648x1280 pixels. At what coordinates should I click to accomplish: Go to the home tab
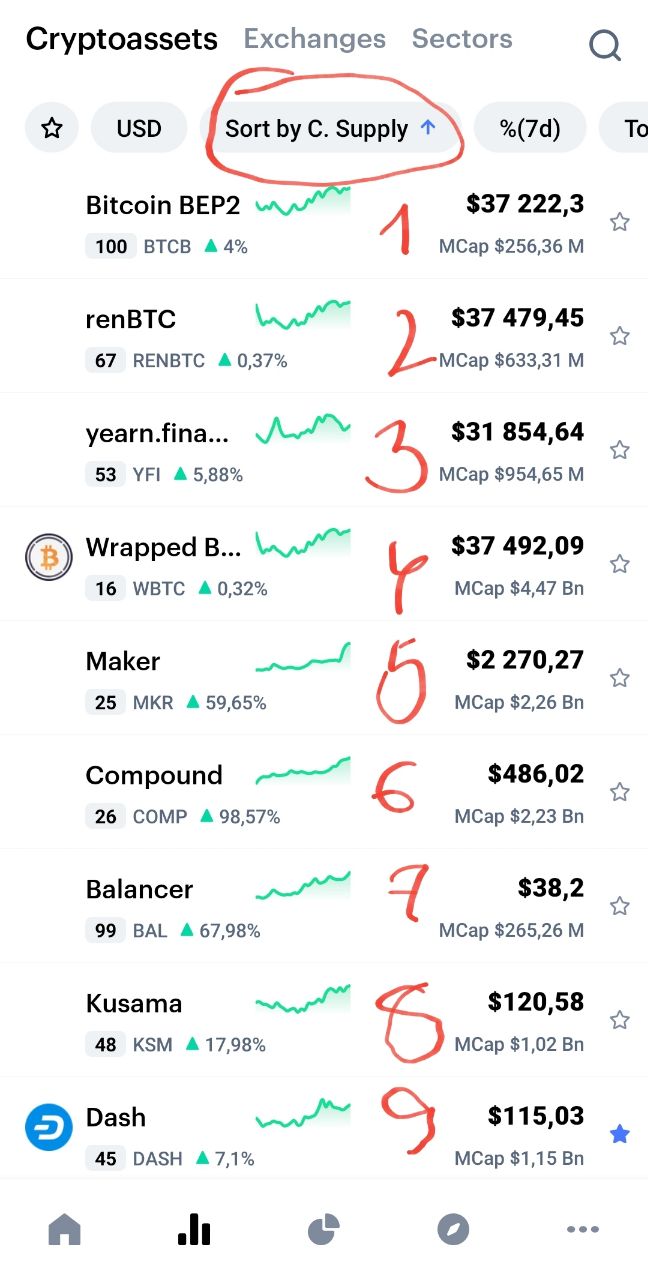65,1229
